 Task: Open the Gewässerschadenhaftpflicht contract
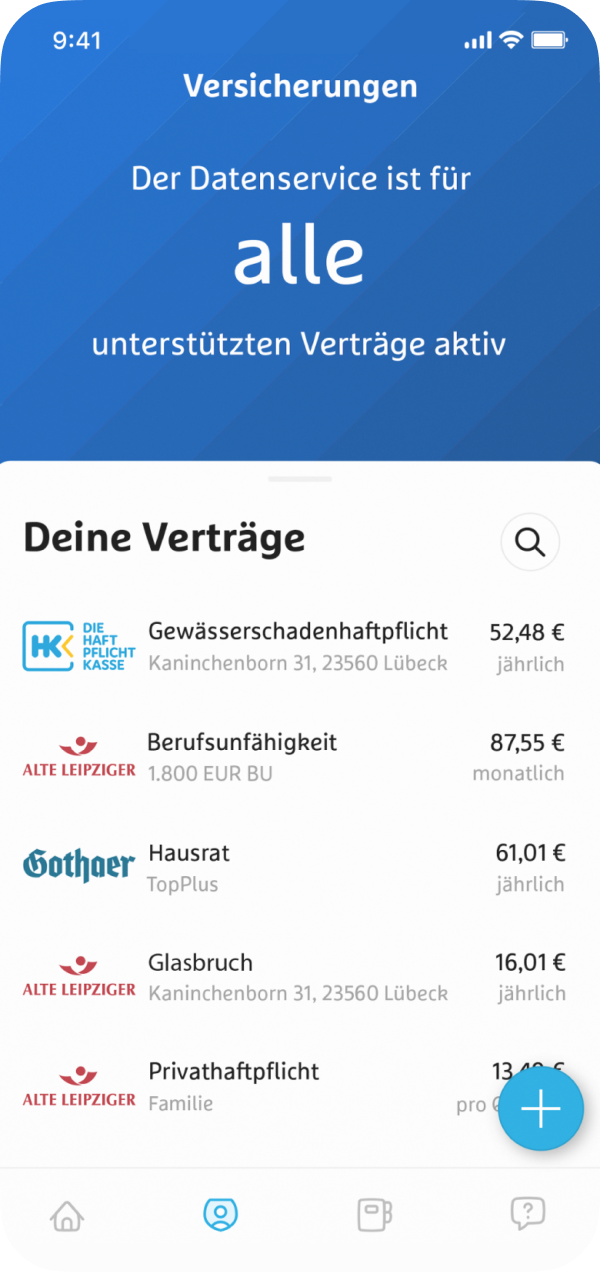click(x=298, y=646)
